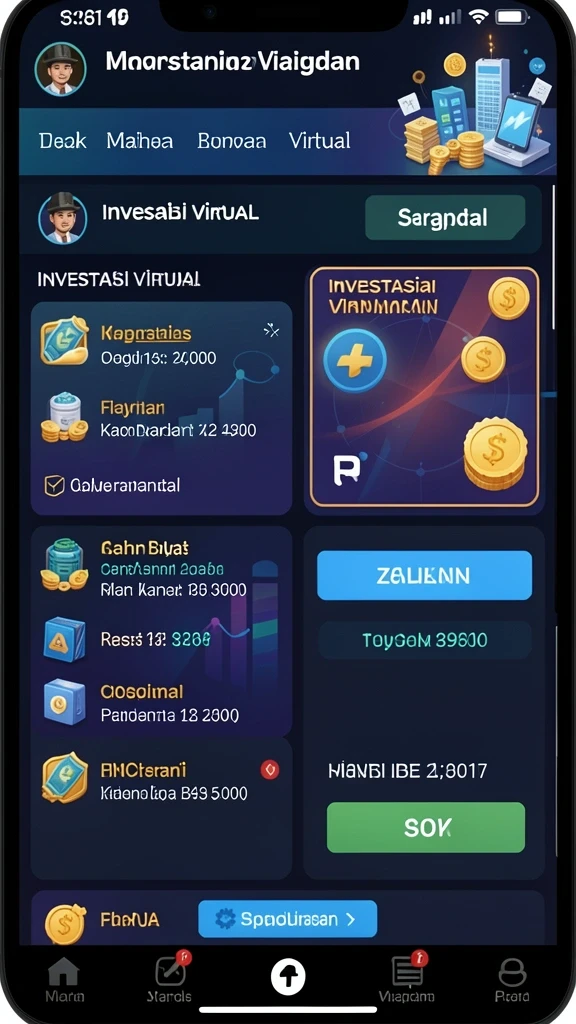Switch to the Deak tab
Screen dimensions: 576x1024
[63, 140]
